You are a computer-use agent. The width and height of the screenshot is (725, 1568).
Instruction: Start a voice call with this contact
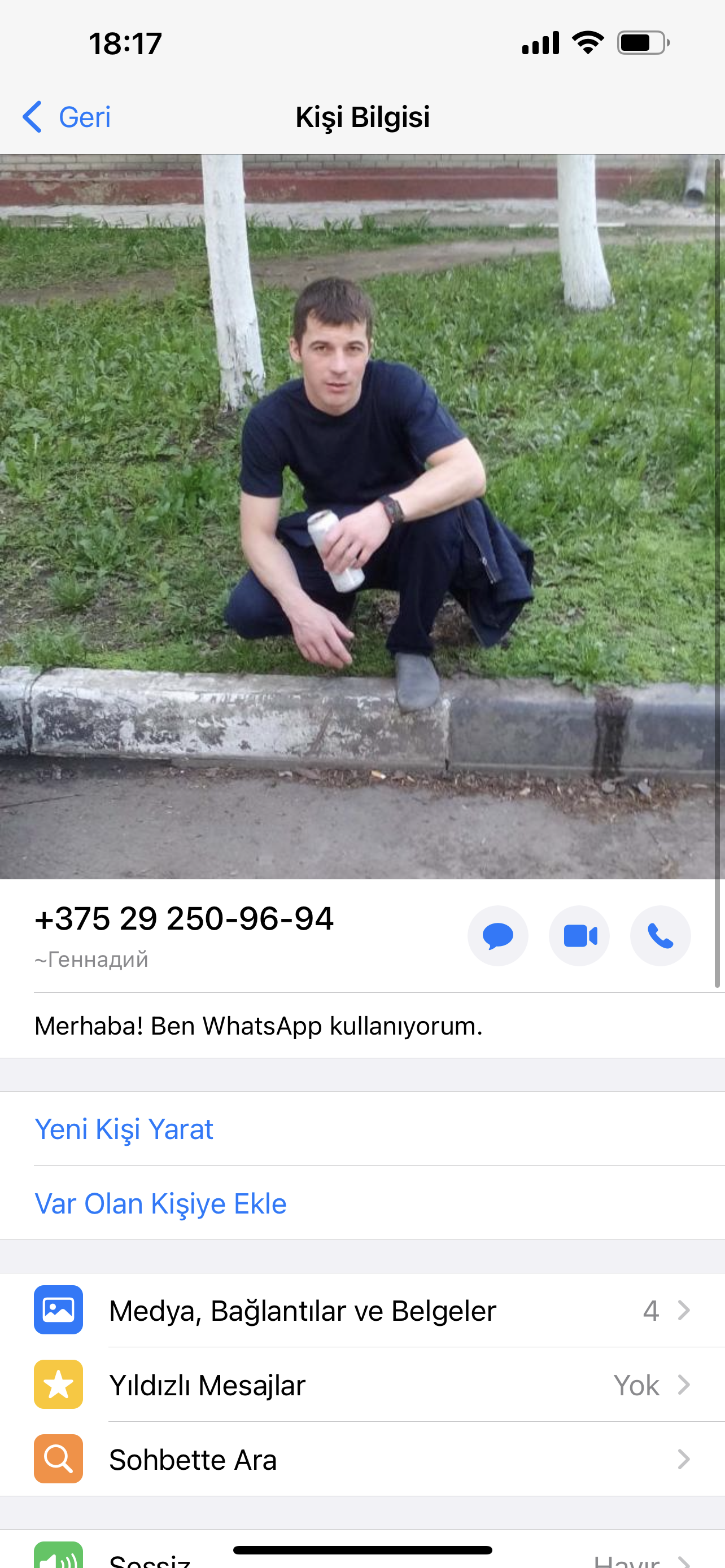660,936
